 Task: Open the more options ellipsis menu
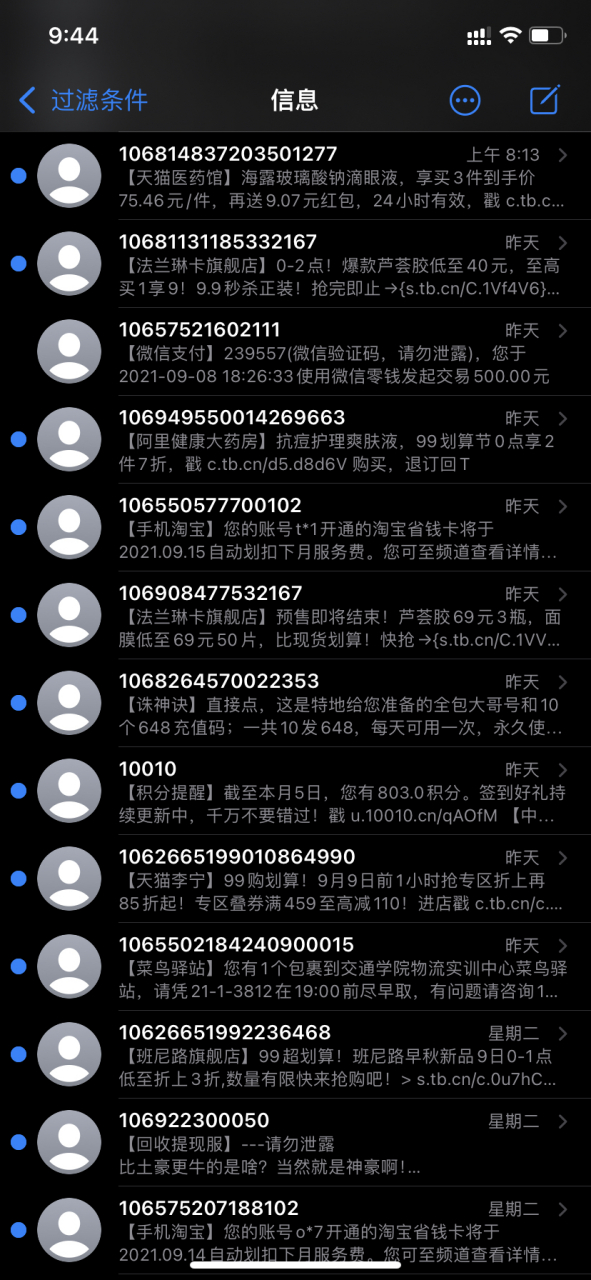(x=465, y=100)
